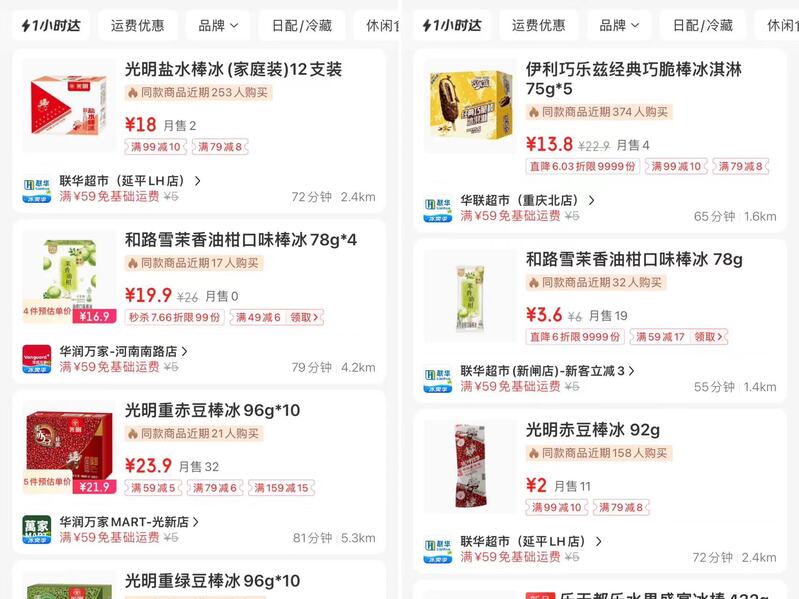Open 光明盐水棒冰 (家庭装) 12支装 product
Viewport: 799px width, 599px height.
tap(233, 70)
